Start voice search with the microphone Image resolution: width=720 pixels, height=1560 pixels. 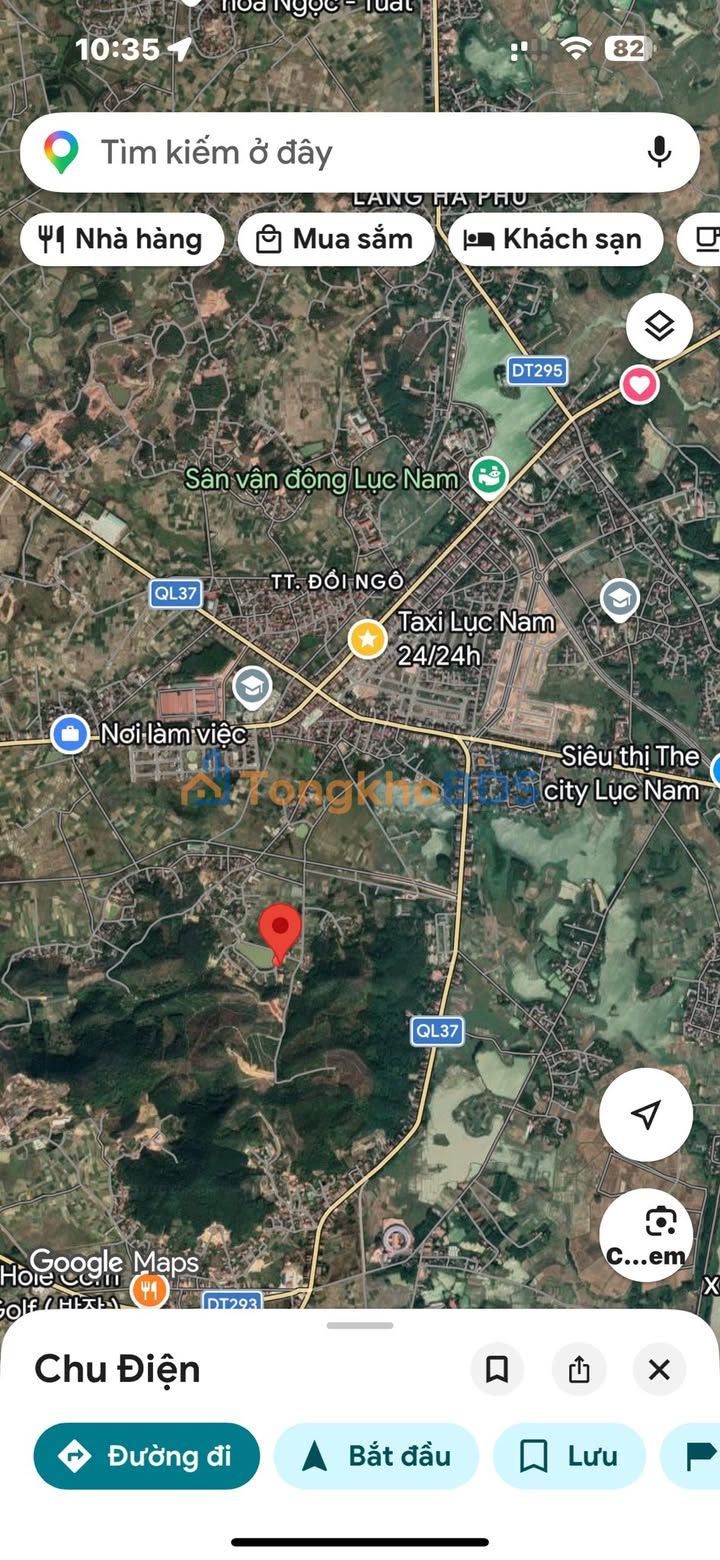point(659,152)
